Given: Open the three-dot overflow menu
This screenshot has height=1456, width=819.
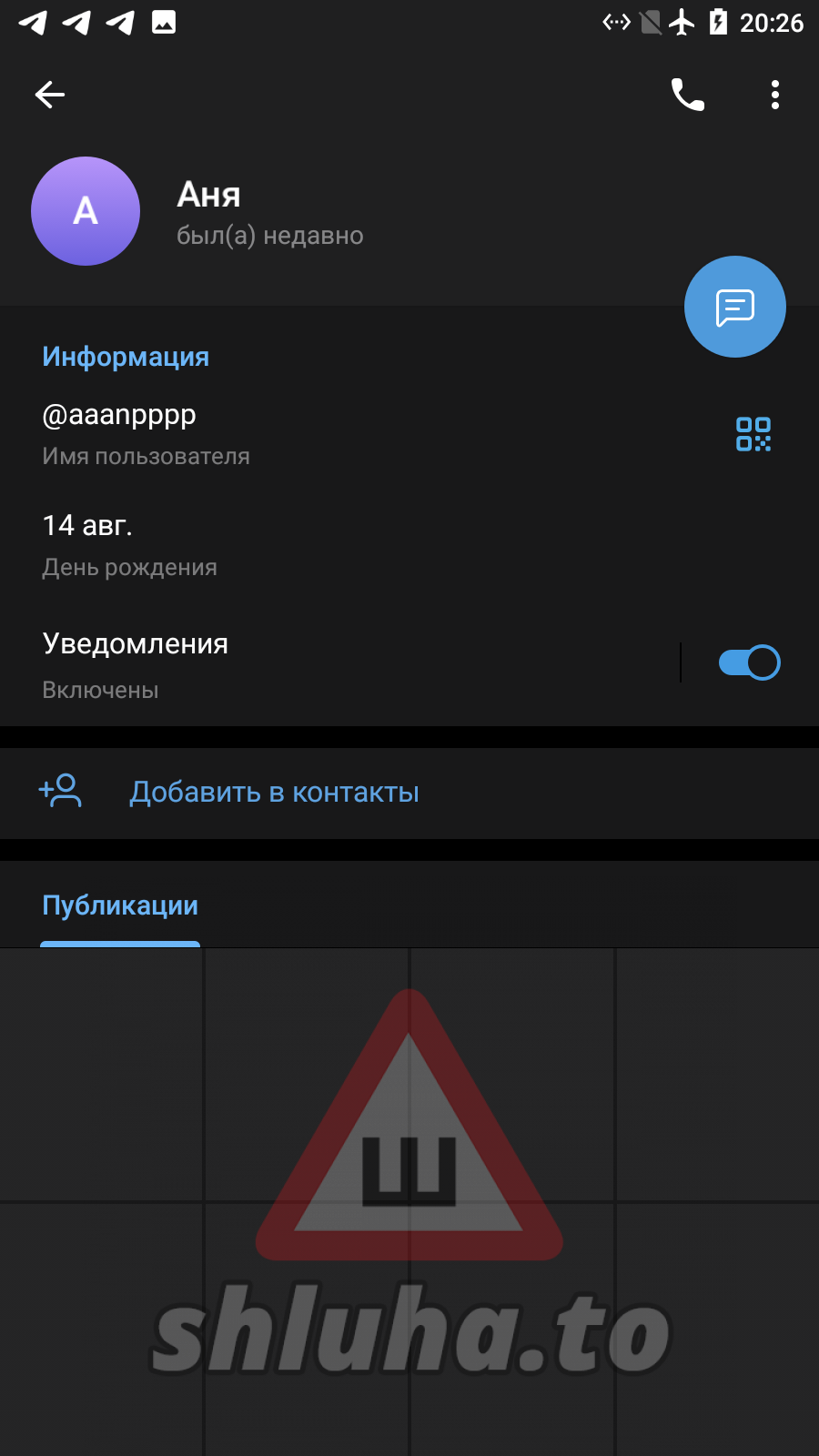Looking at the screenshot, I should pos(774,95).
